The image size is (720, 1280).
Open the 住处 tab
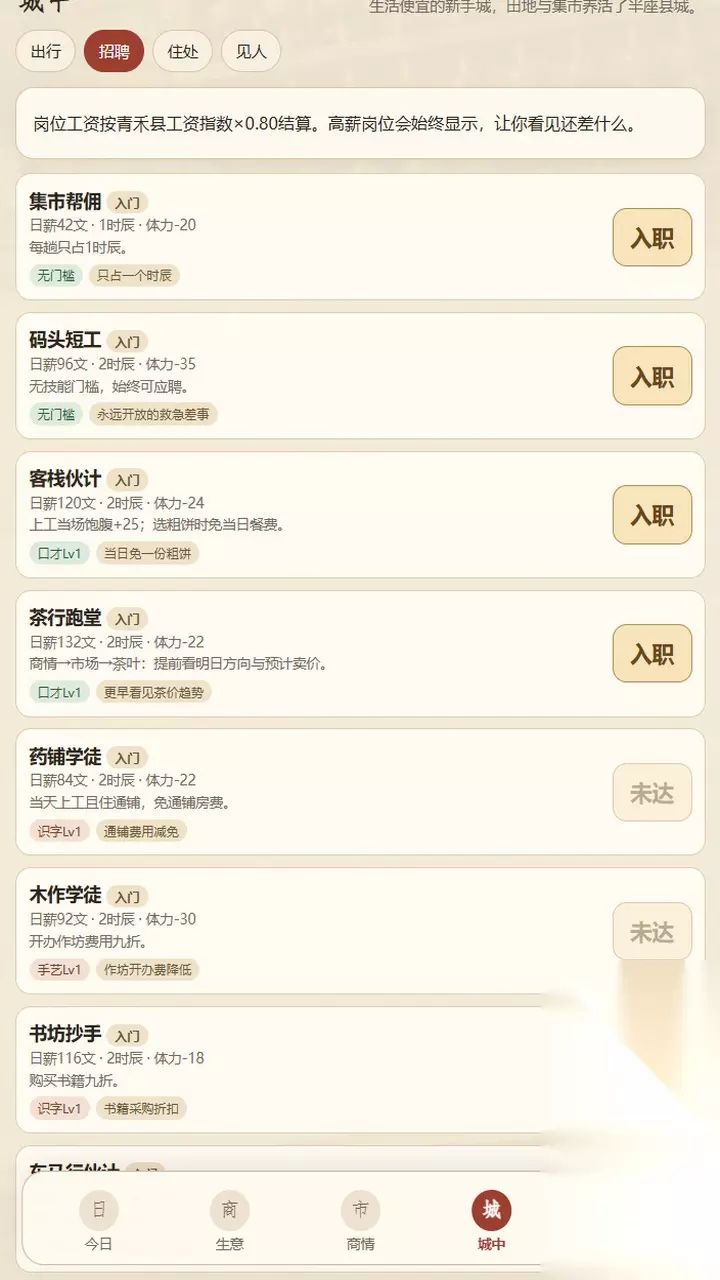pyautogui.click(x=183, y=51)
